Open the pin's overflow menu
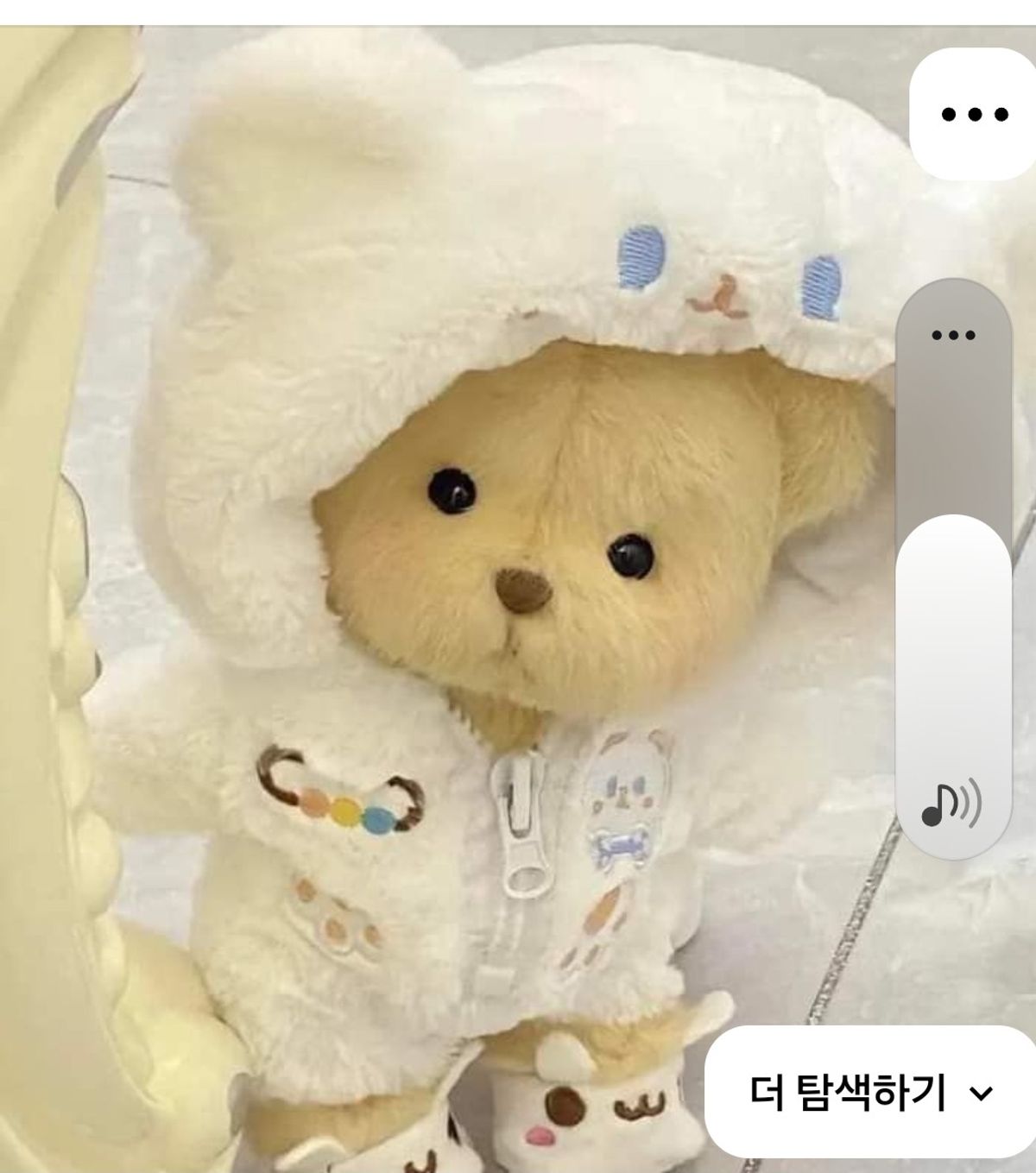 [974, 114]
